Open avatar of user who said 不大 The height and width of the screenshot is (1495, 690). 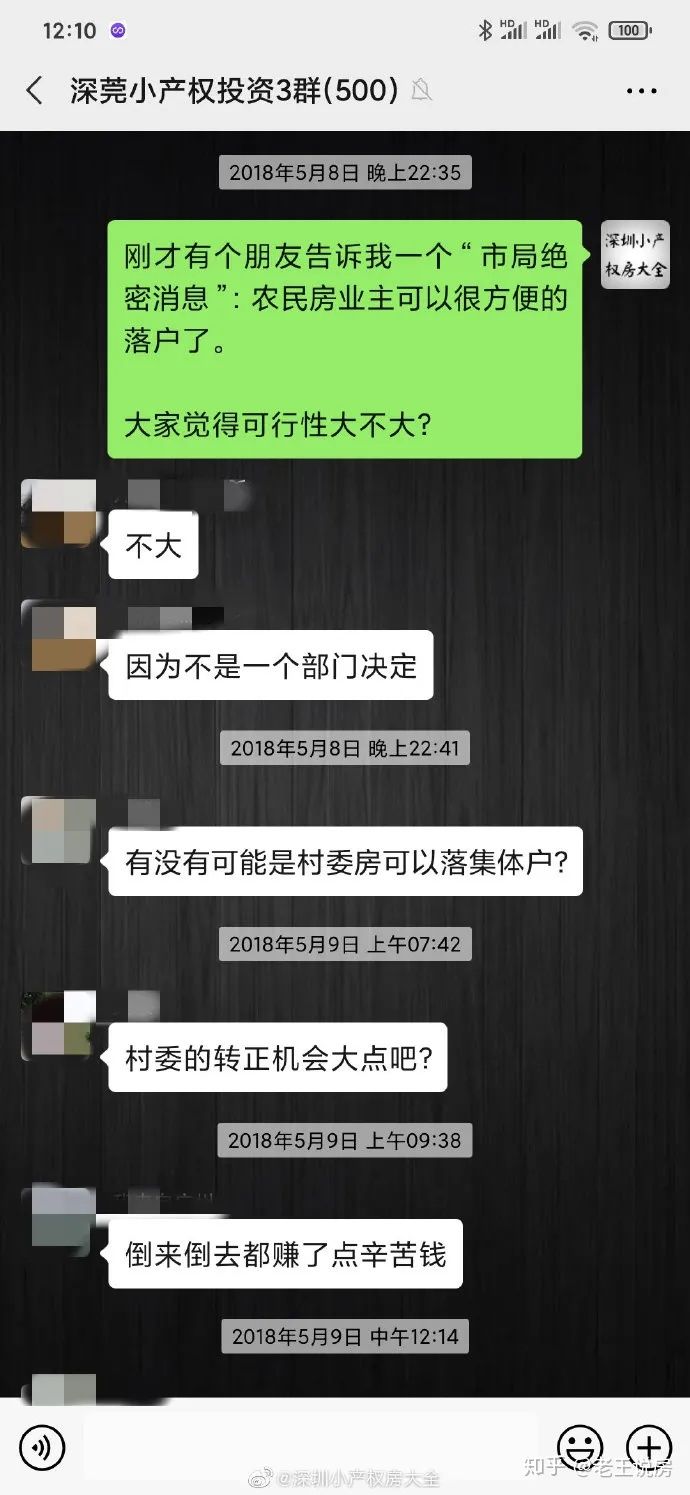coord(58,513)
